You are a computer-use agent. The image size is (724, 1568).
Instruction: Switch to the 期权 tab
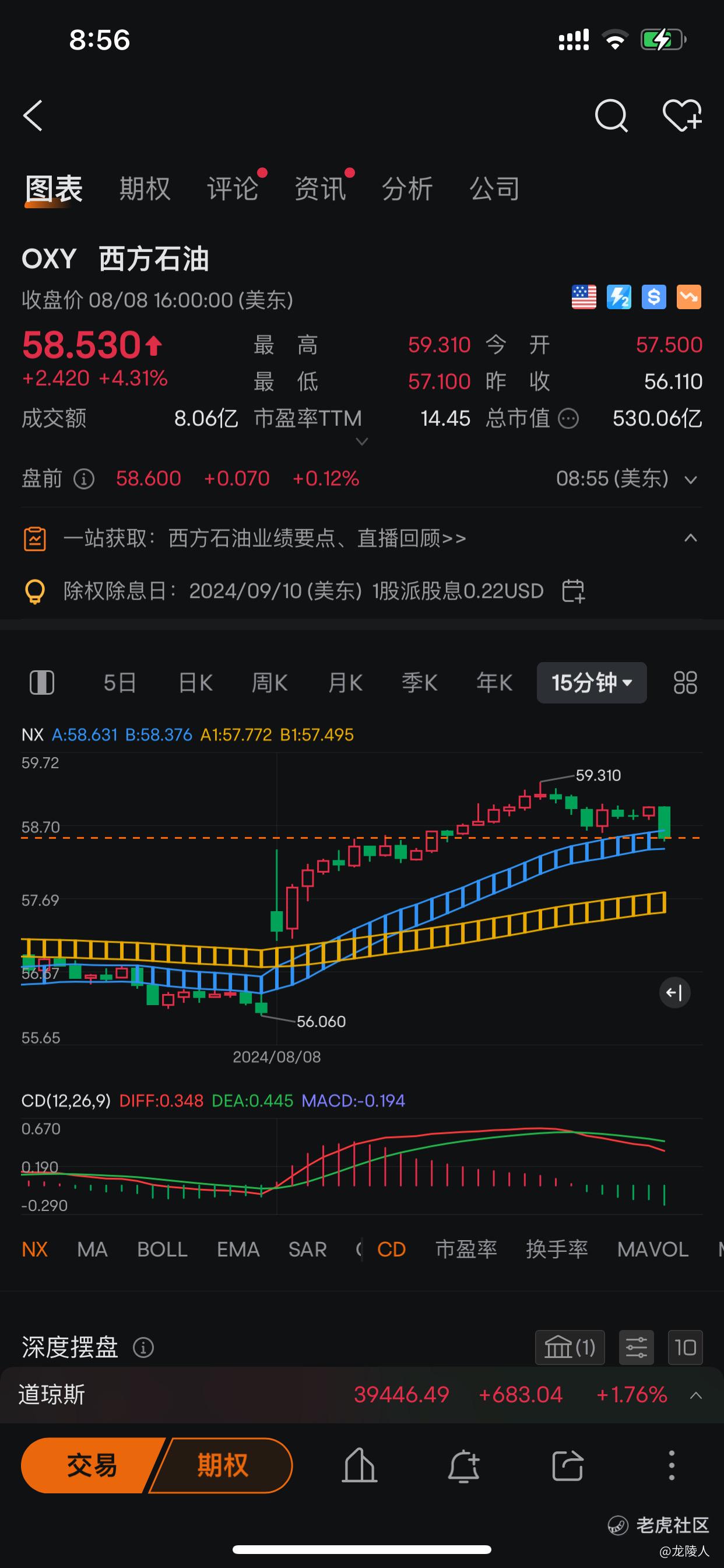(x=145, y=188)
